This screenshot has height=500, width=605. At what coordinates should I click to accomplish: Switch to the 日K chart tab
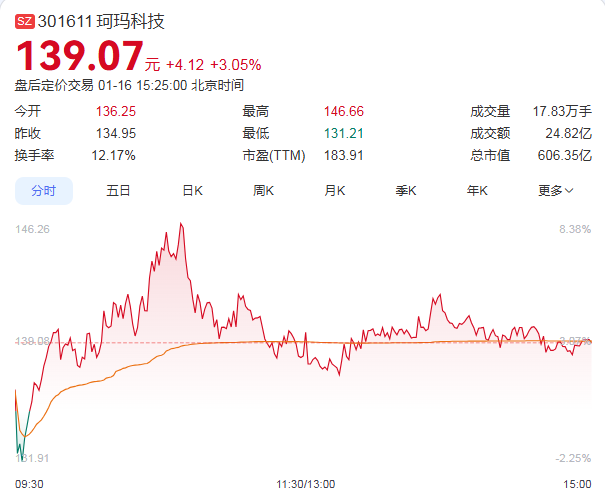click(192, 190)
